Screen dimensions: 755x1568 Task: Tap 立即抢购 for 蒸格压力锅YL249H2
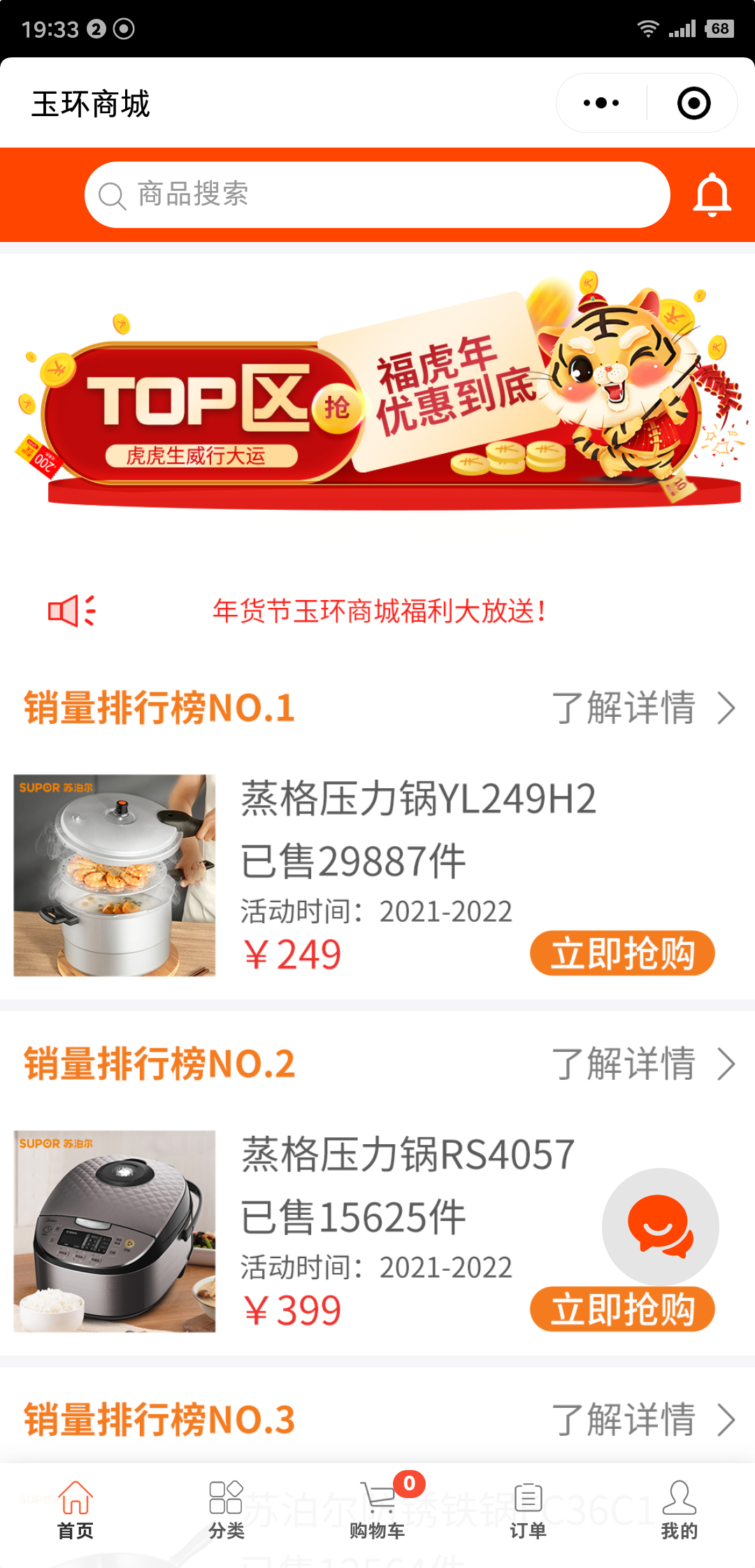coord(622,953)
